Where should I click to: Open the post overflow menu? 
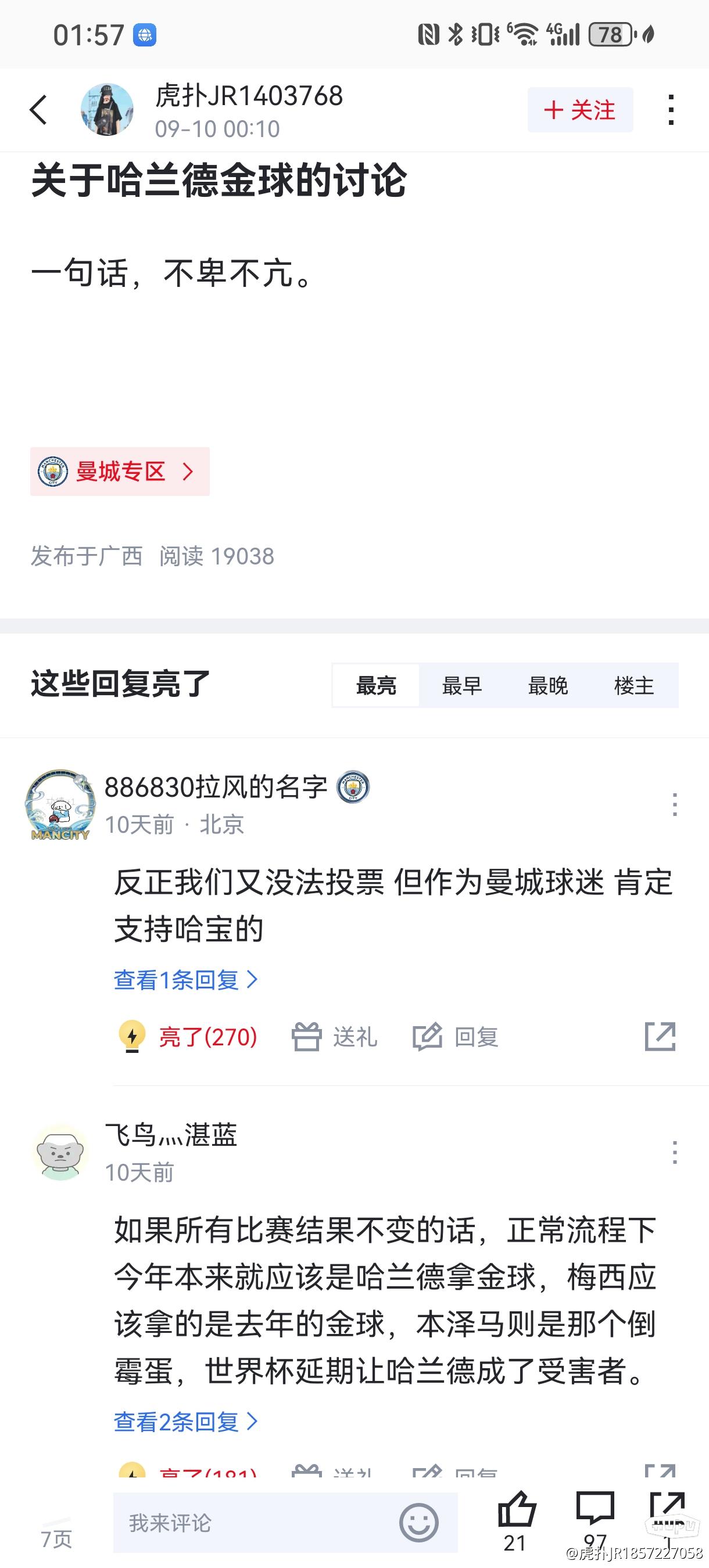coord(671,110)
